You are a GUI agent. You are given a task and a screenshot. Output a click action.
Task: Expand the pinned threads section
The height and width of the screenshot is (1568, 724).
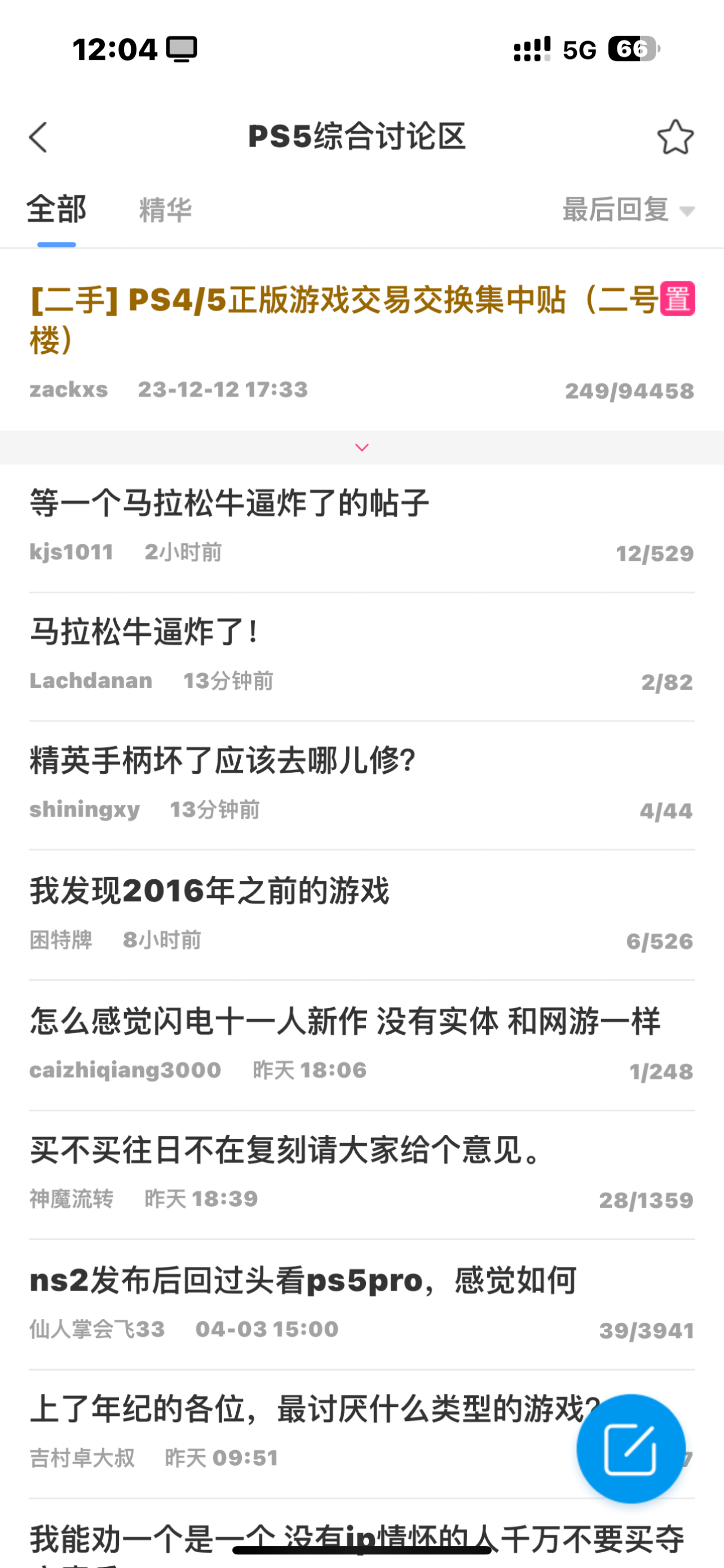[x=361, y=448]
